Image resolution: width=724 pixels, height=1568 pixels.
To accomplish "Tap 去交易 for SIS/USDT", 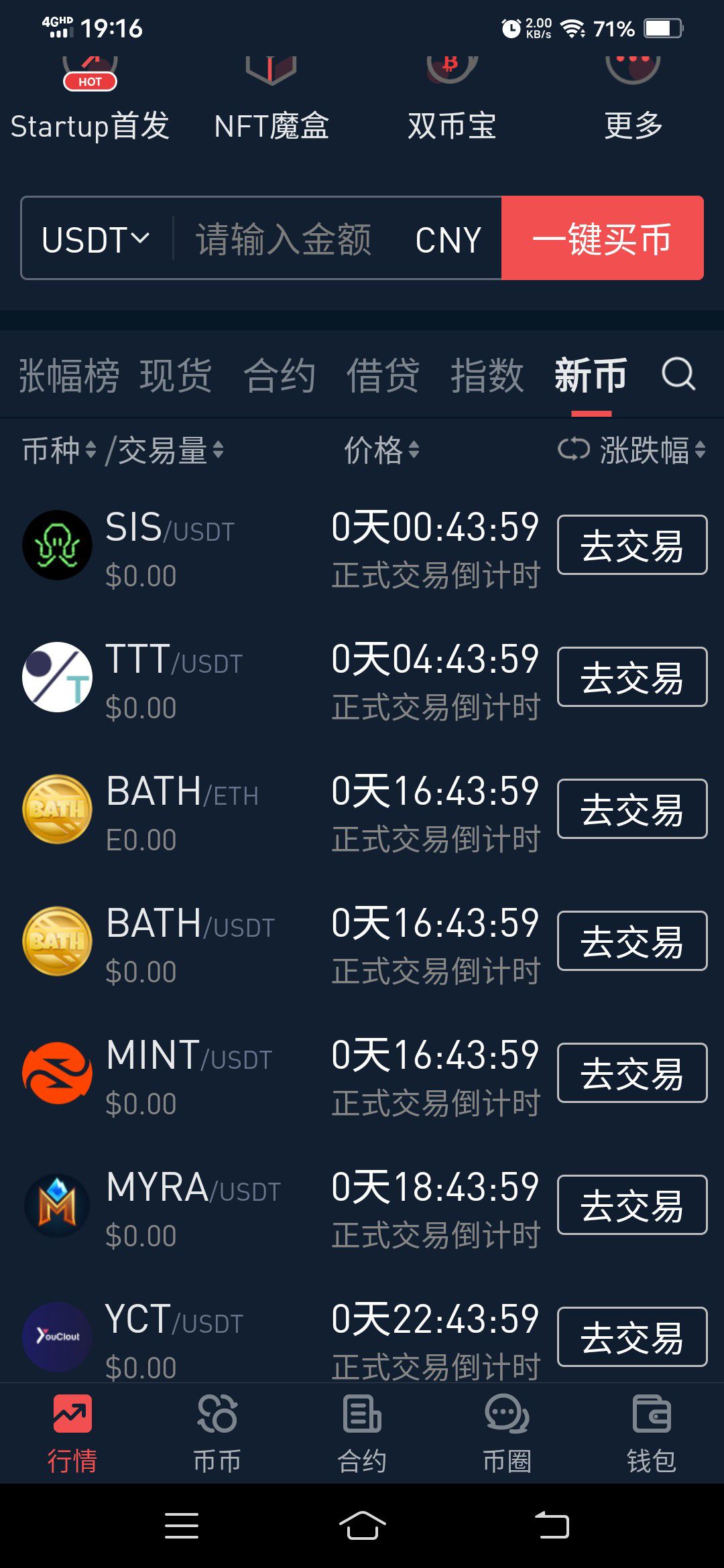I will click(632, 545).
